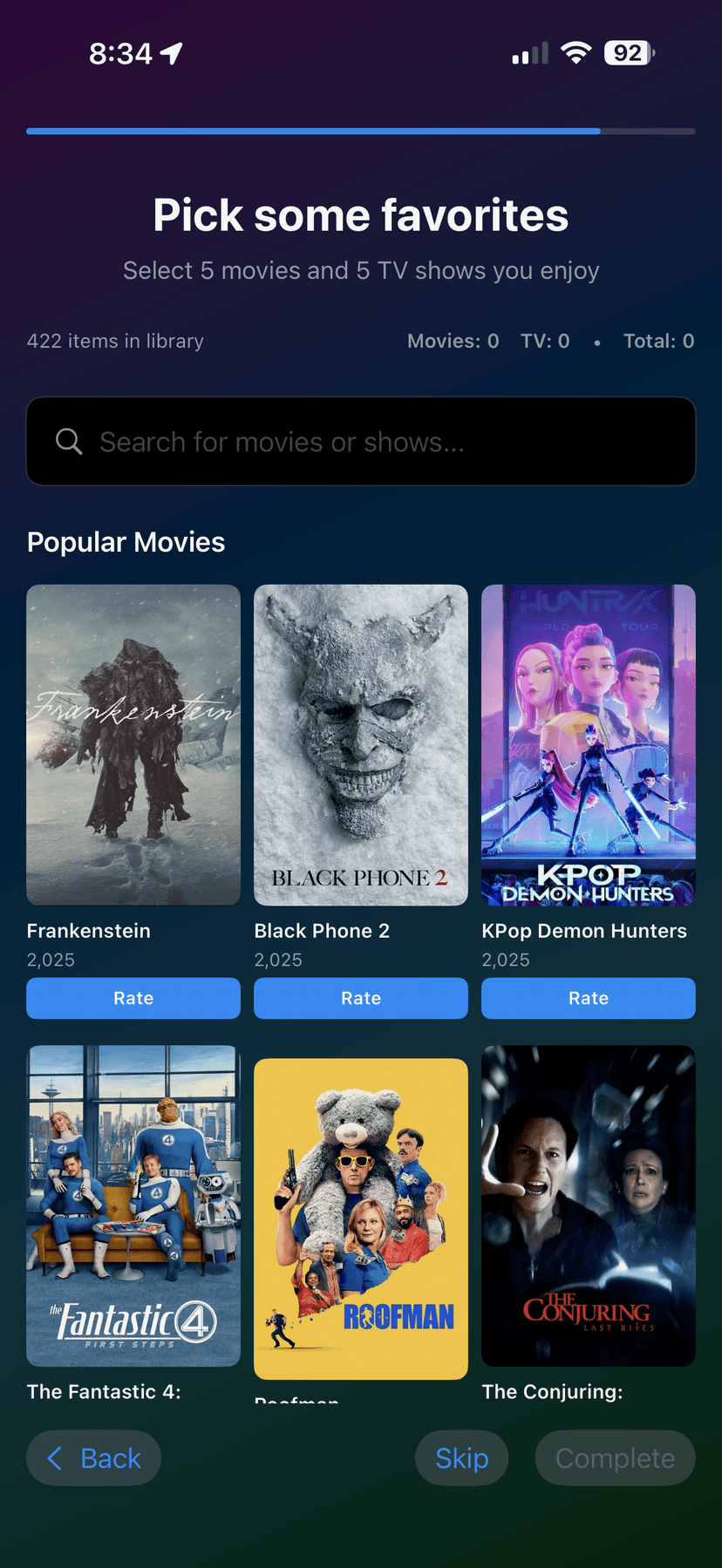Select the KPop Demon Hunters poster
This screenshot has height=1568, width=722.
pyautogui.click(x=588, y=744)
